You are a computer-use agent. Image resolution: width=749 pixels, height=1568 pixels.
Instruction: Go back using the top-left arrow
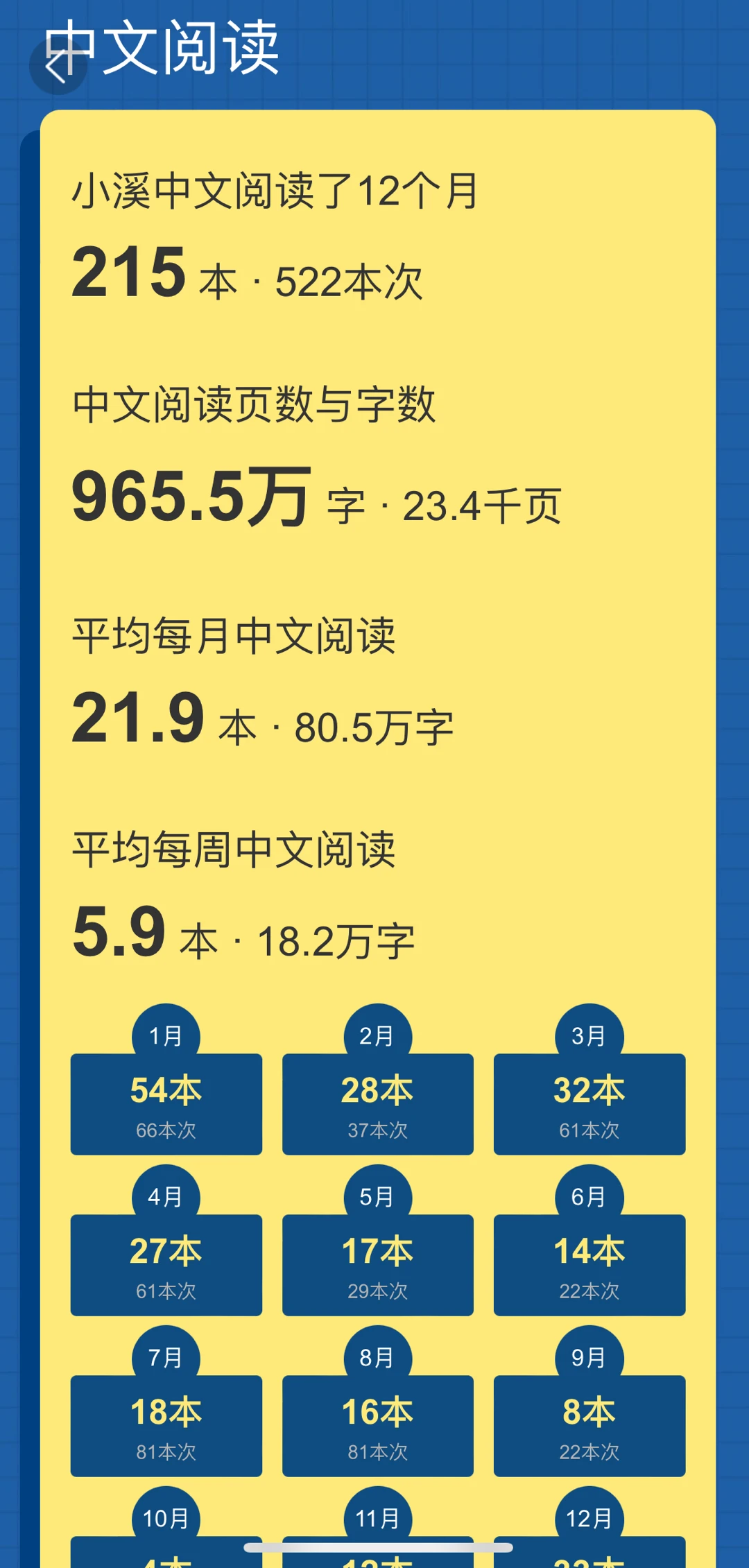coord(58,66)
